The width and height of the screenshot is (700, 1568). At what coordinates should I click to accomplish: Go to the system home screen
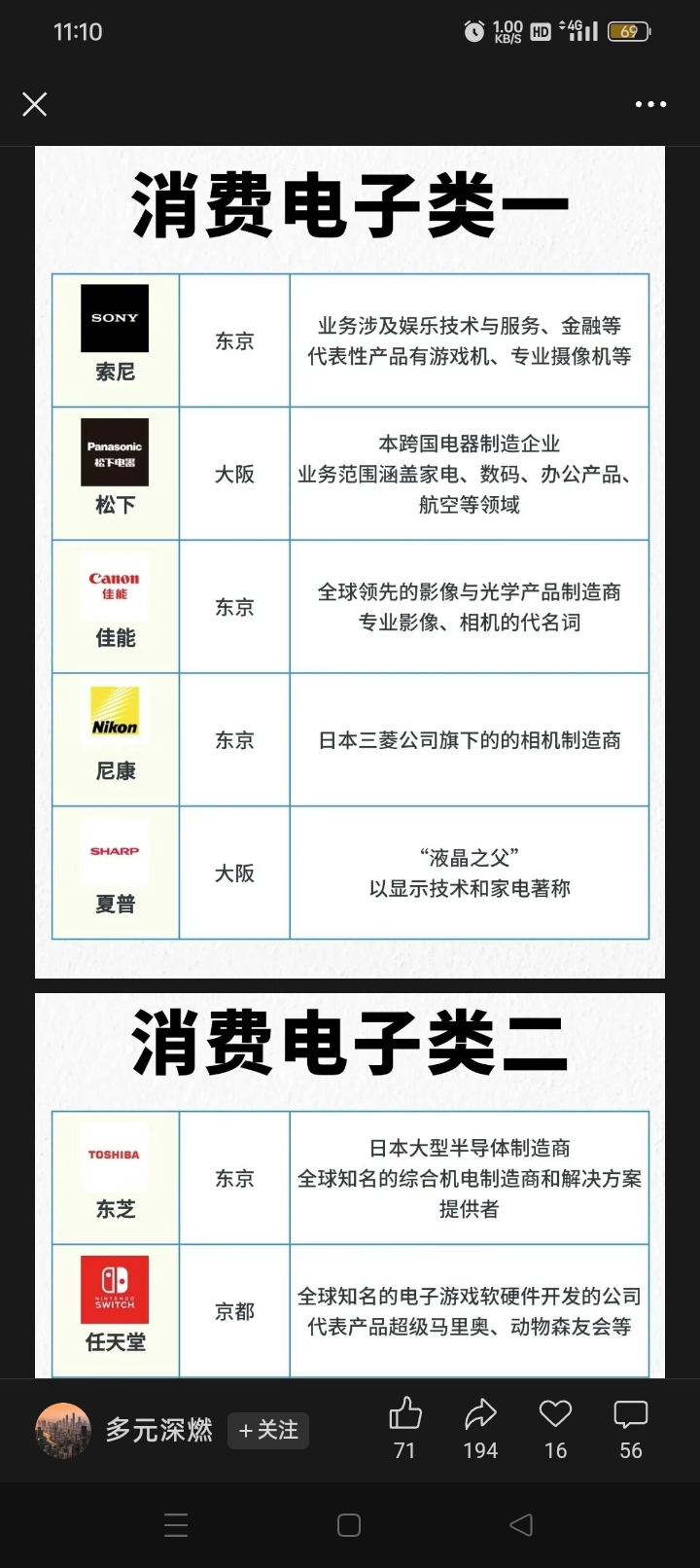[349, 1524]
